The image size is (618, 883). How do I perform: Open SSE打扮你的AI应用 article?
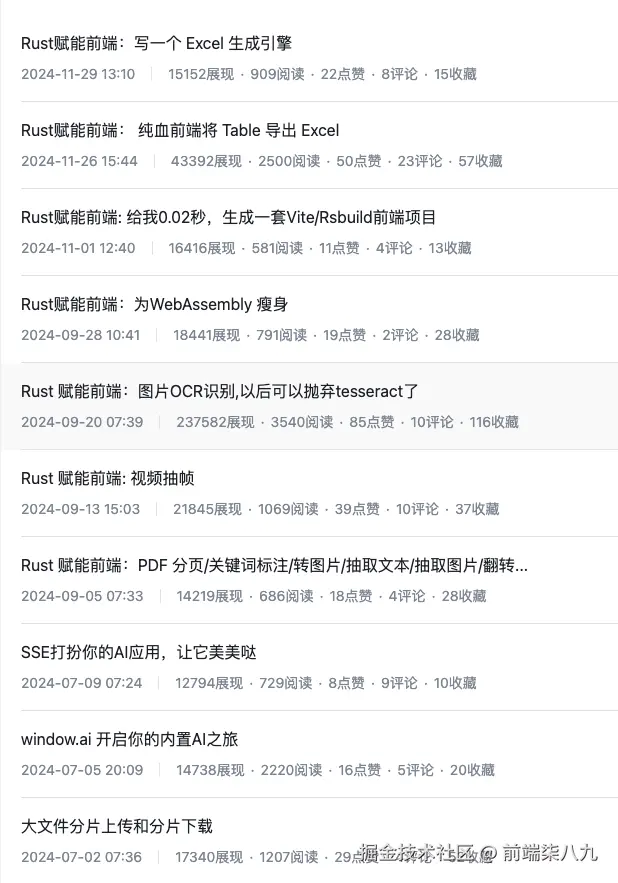(138, 652)
